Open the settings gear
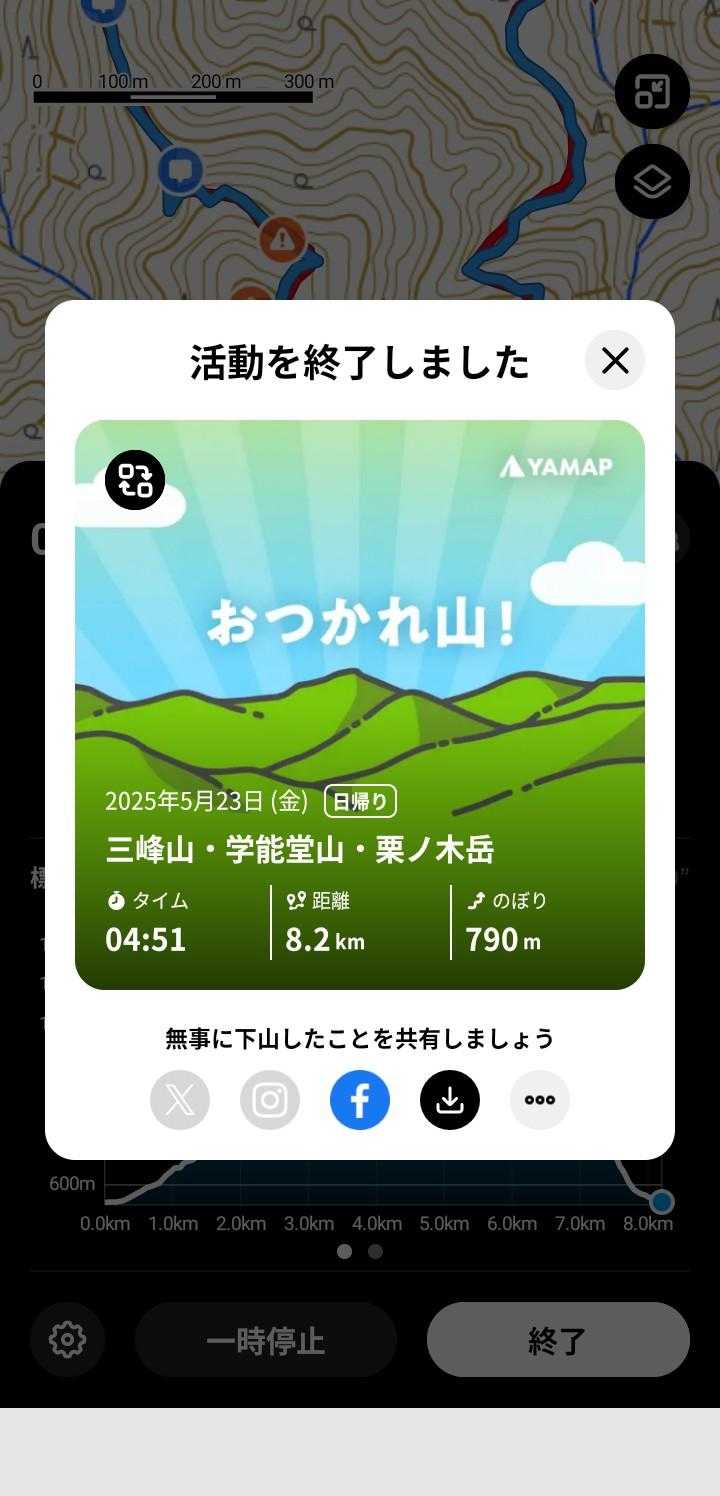 pos(67,1339)
